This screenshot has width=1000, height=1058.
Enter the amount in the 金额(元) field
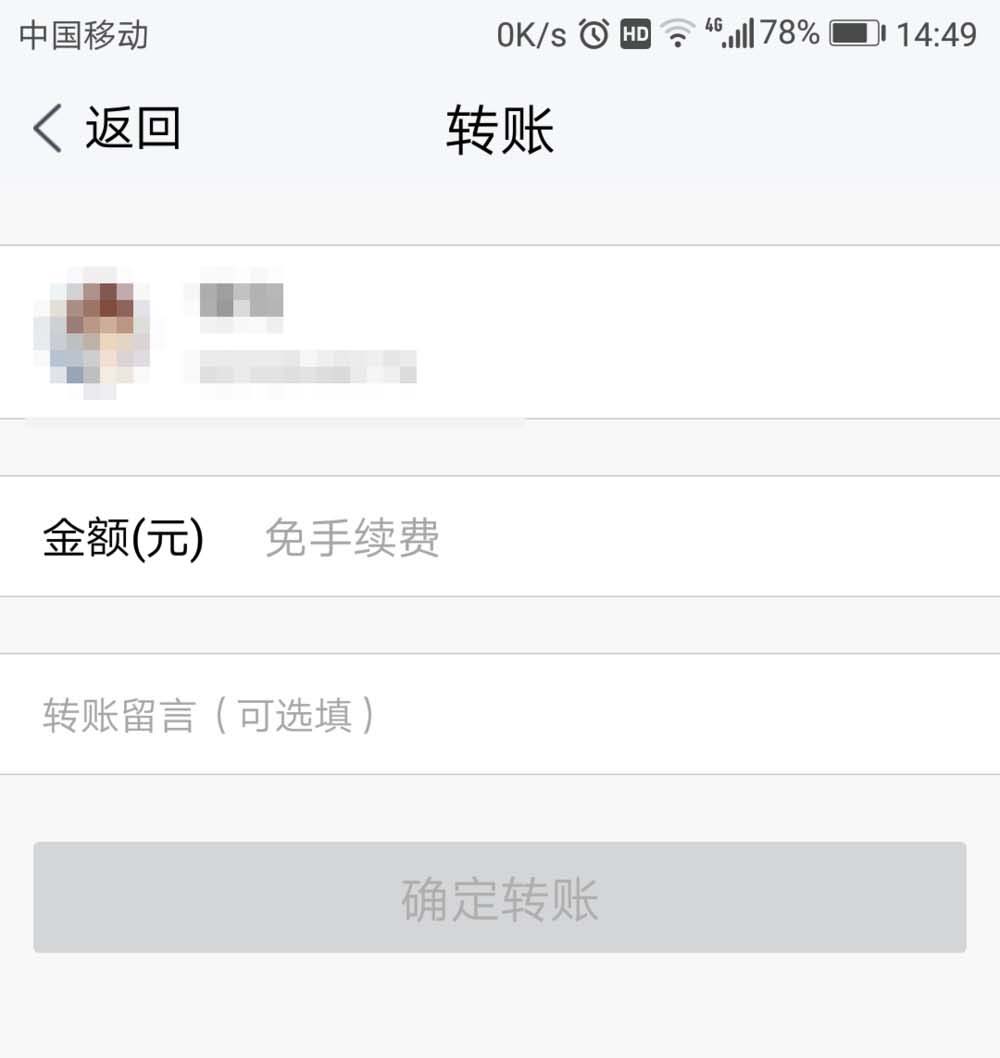[600, 539]
